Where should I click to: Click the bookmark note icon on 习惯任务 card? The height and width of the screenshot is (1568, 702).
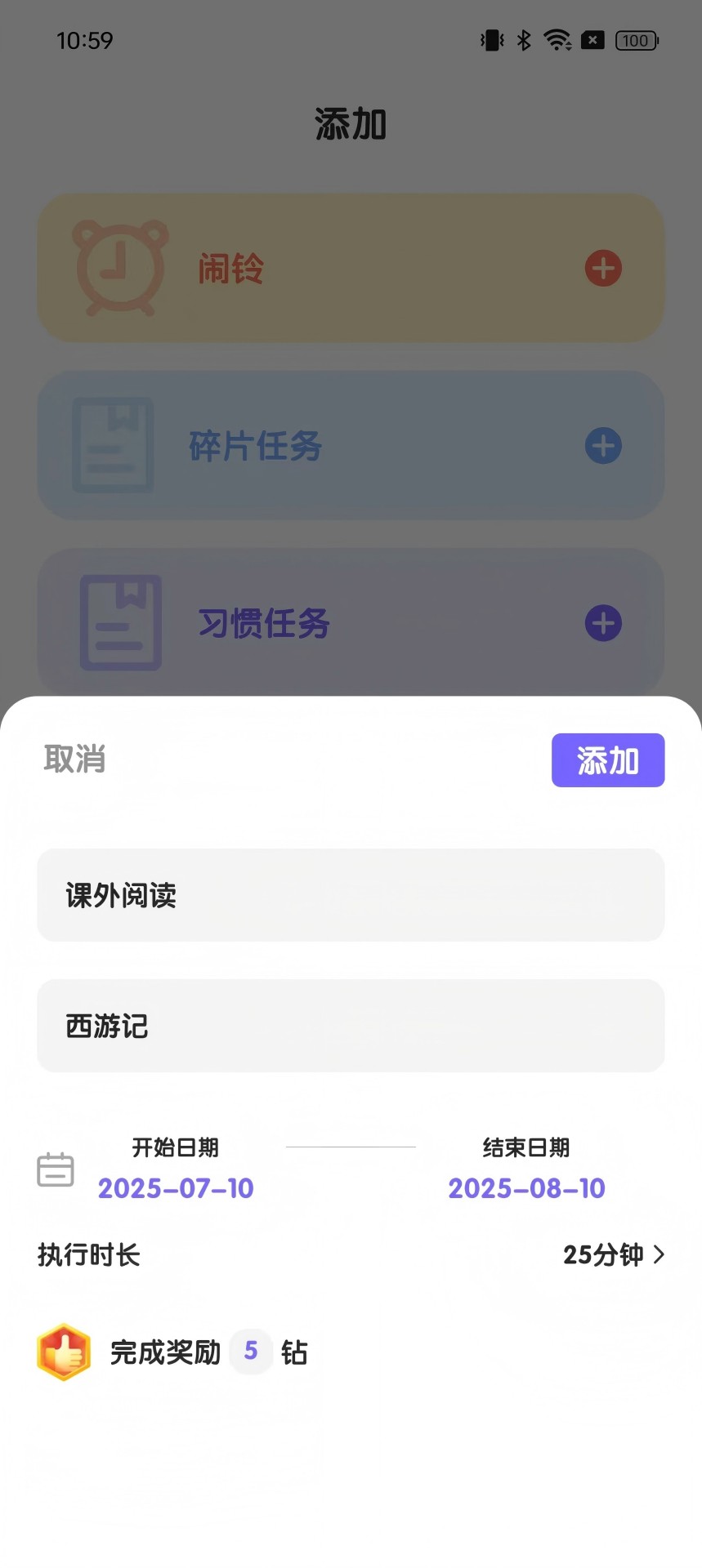pos(121,622)
